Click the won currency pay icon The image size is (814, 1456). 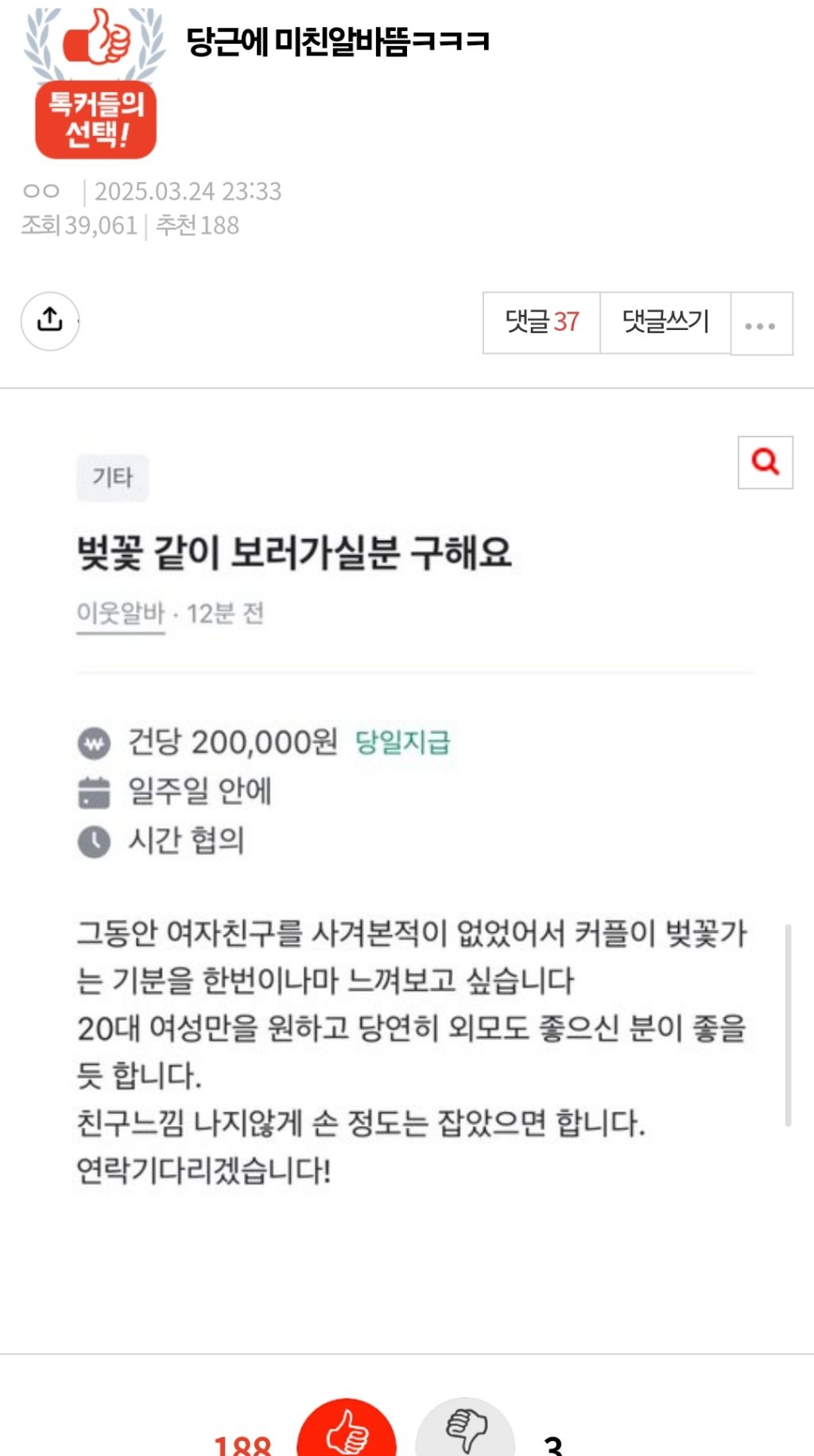click(95, 742)
